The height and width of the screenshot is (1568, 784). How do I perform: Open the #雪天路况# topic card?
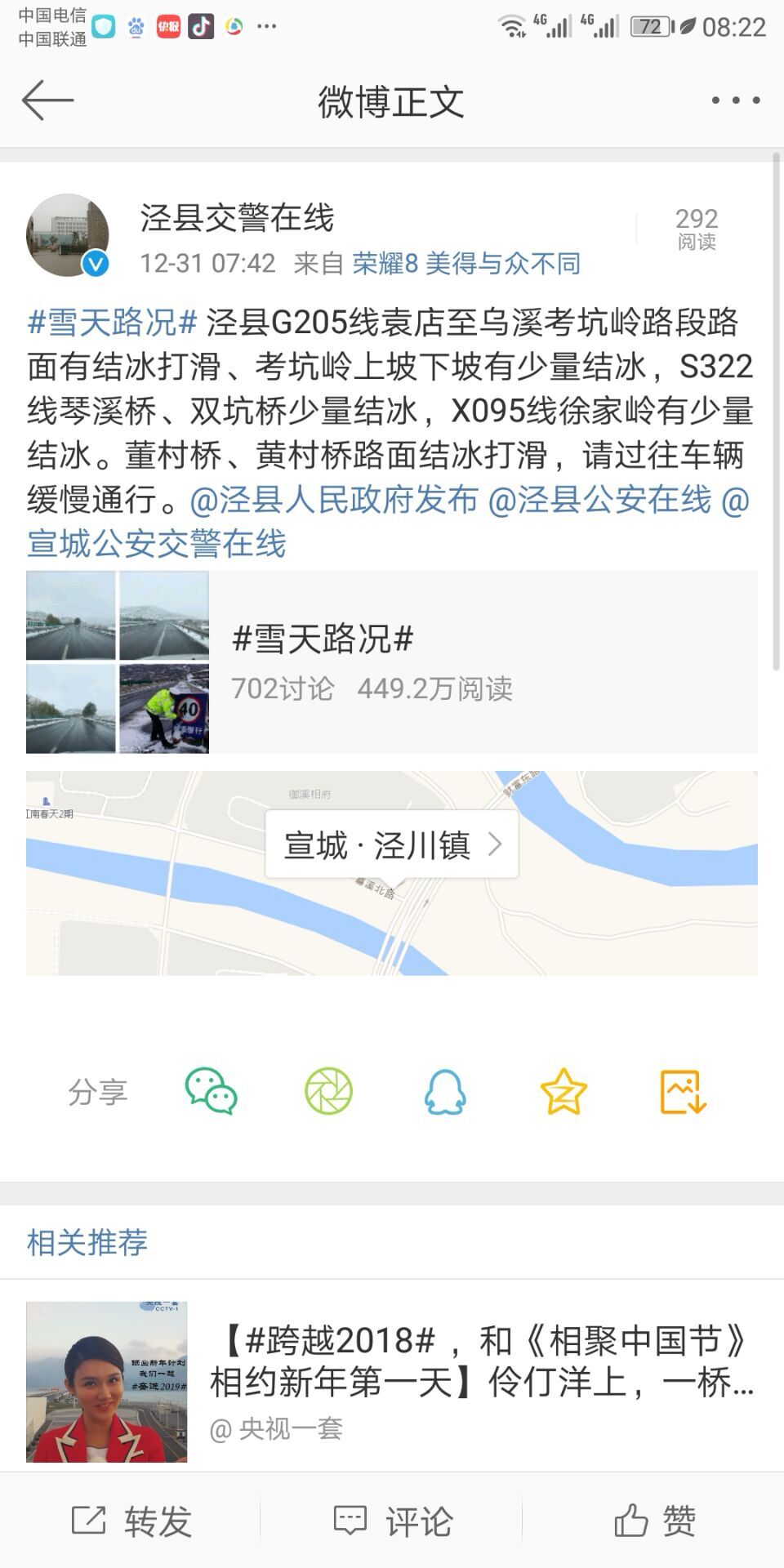click(x=392, y=661)
